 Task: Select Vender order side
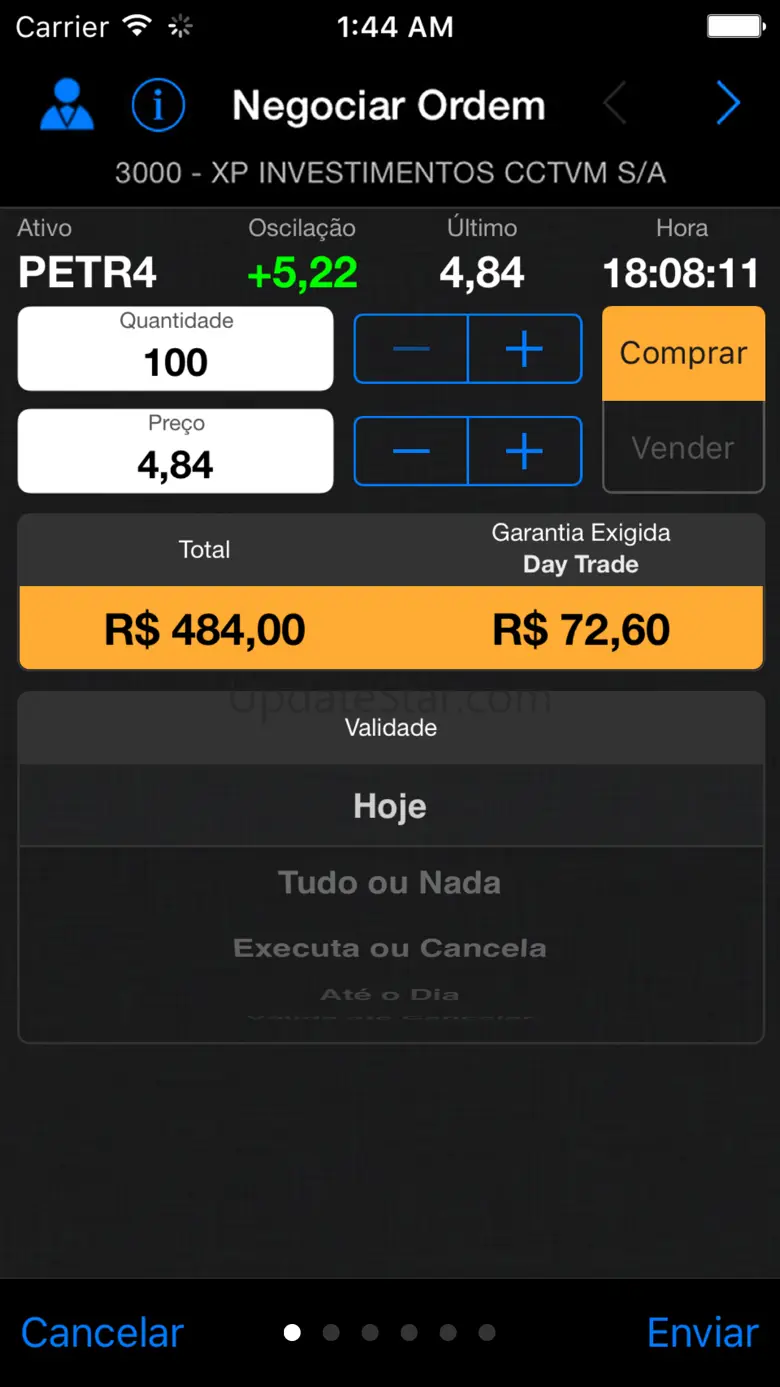[683, 447]
